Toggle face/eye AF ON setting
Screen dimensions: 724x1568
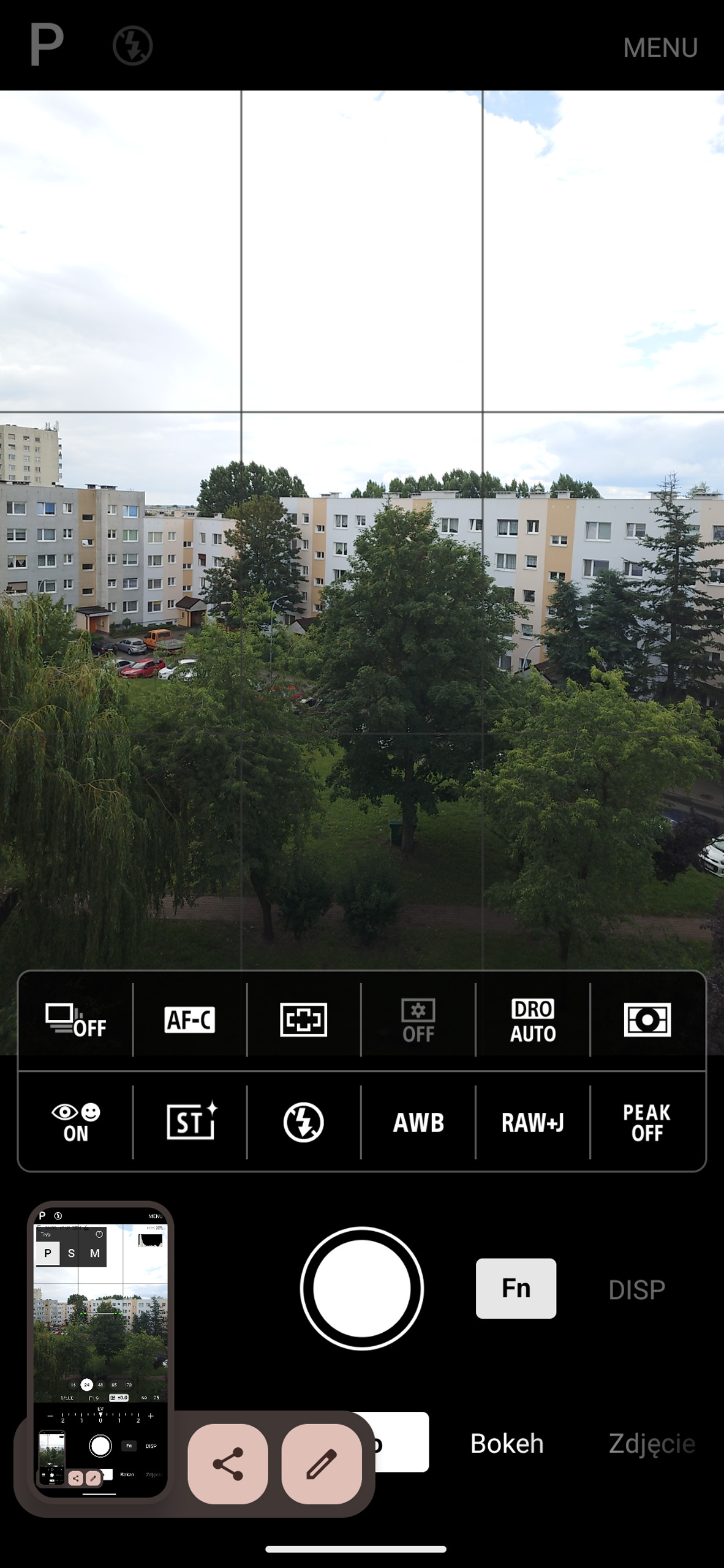click(x=75, y=1122)
